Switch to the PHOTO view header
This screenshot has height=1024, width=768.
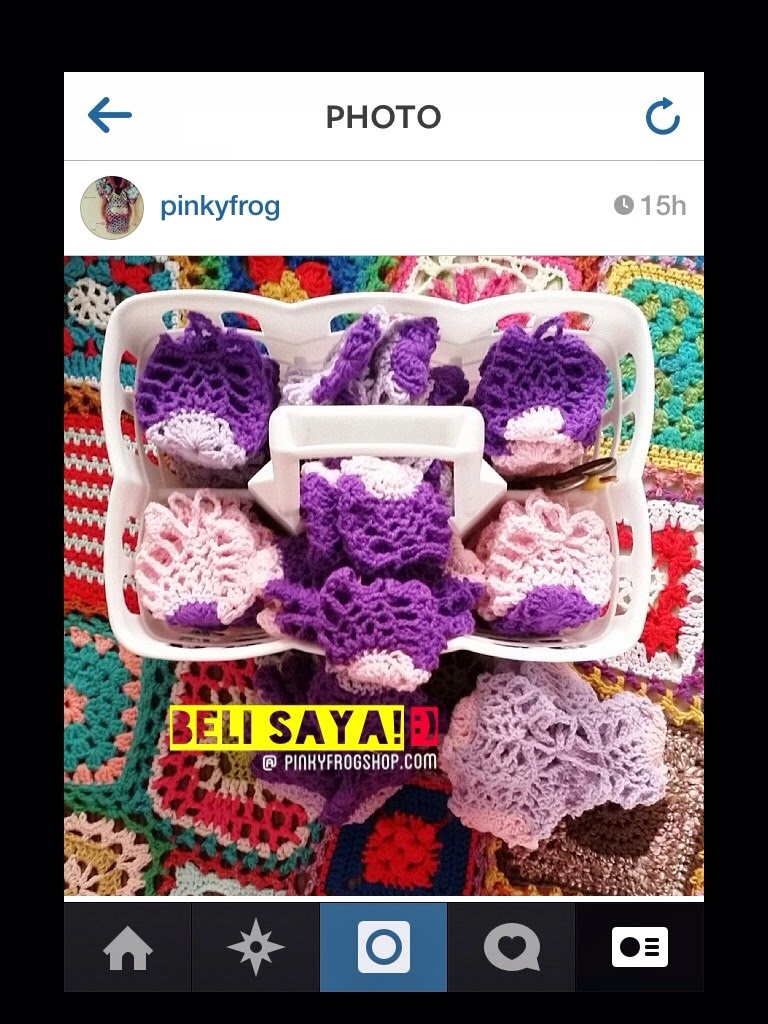tap(384, 116)
